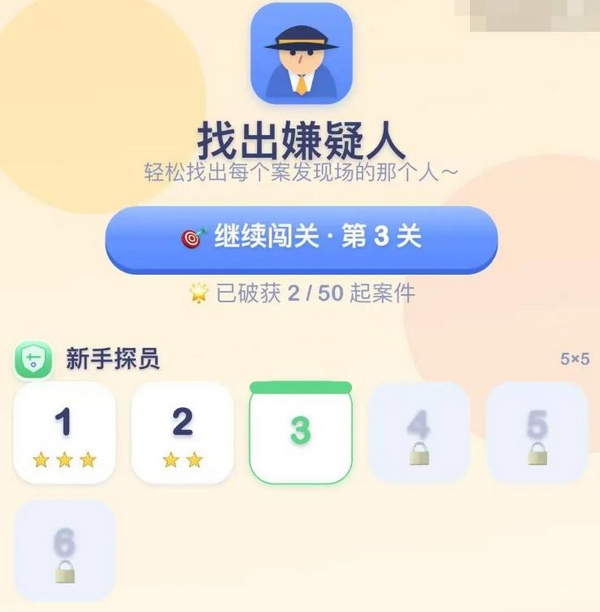The image size is (600, 612).
Task: Replay level 2 with two stars
Action: point(182,433)
